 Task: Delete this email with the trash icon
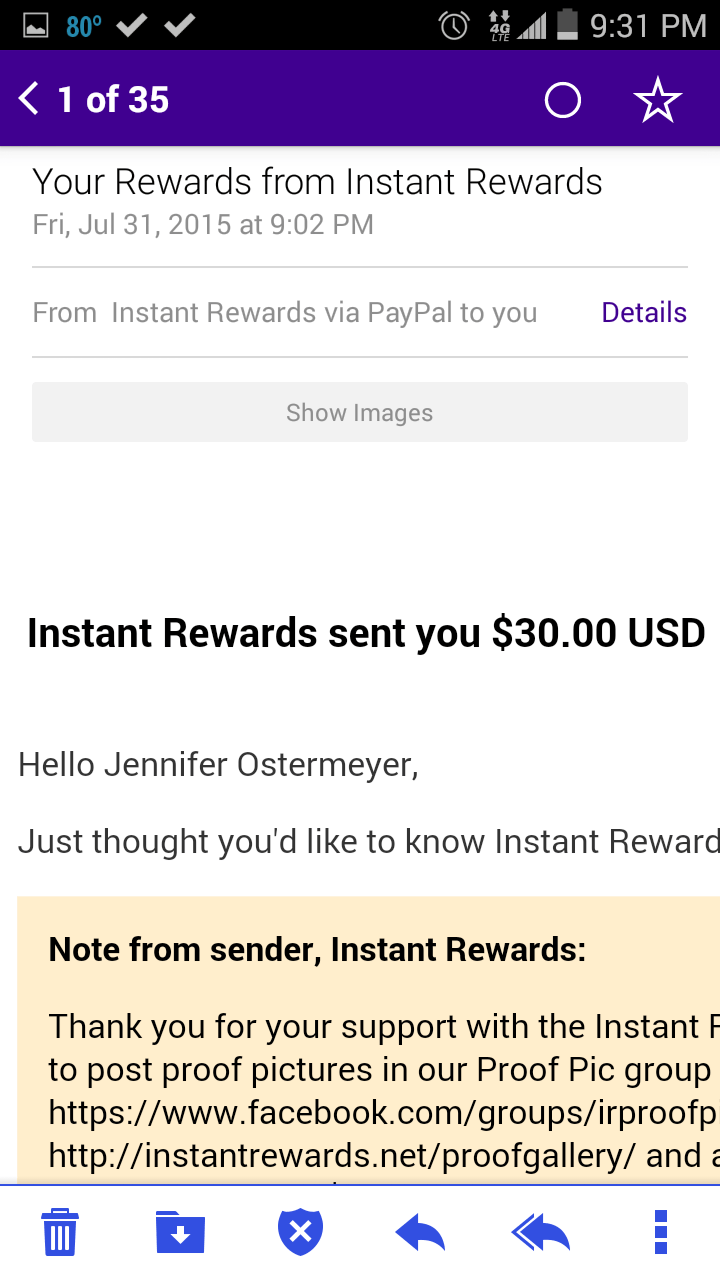[x=60, y=1232]
